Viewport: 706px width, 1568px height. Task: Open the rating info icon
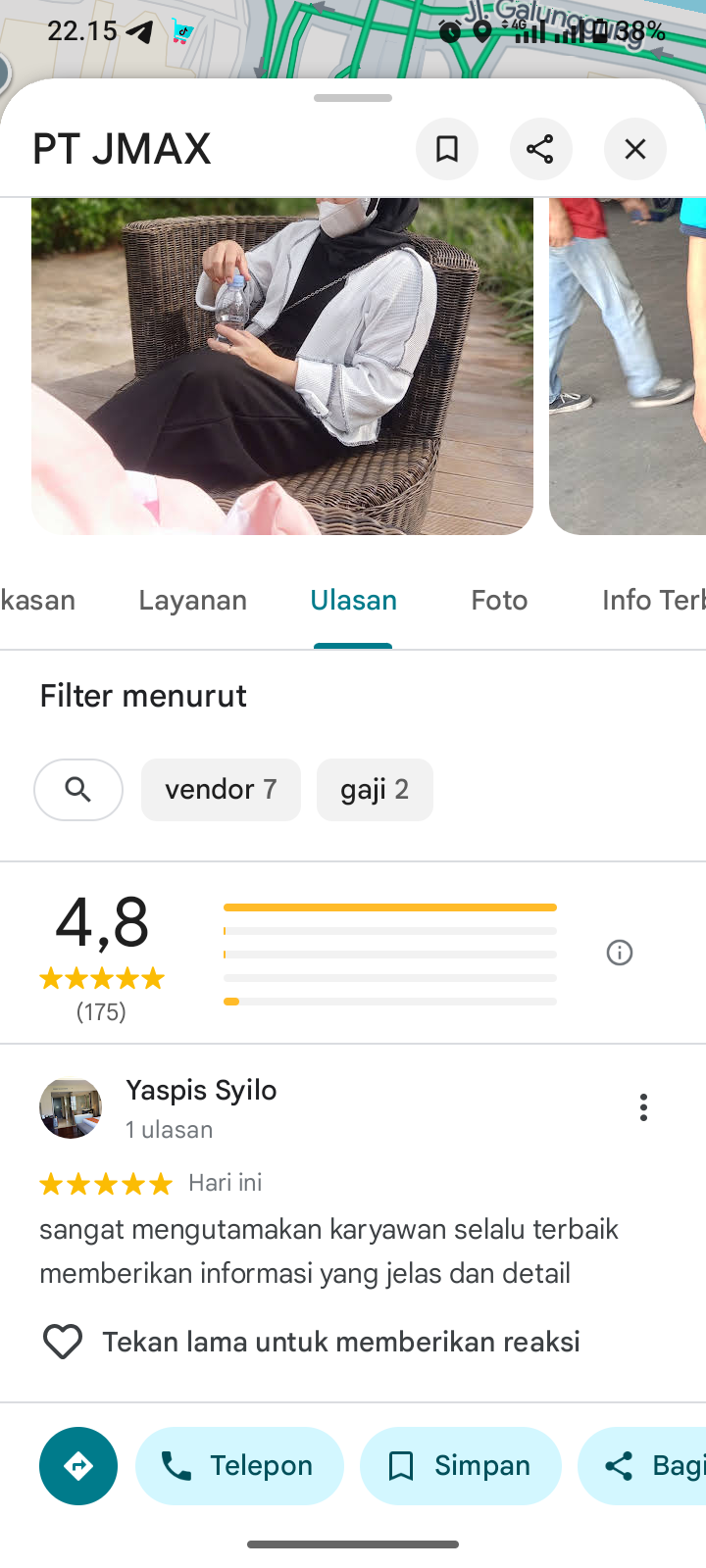coord(620,953)
